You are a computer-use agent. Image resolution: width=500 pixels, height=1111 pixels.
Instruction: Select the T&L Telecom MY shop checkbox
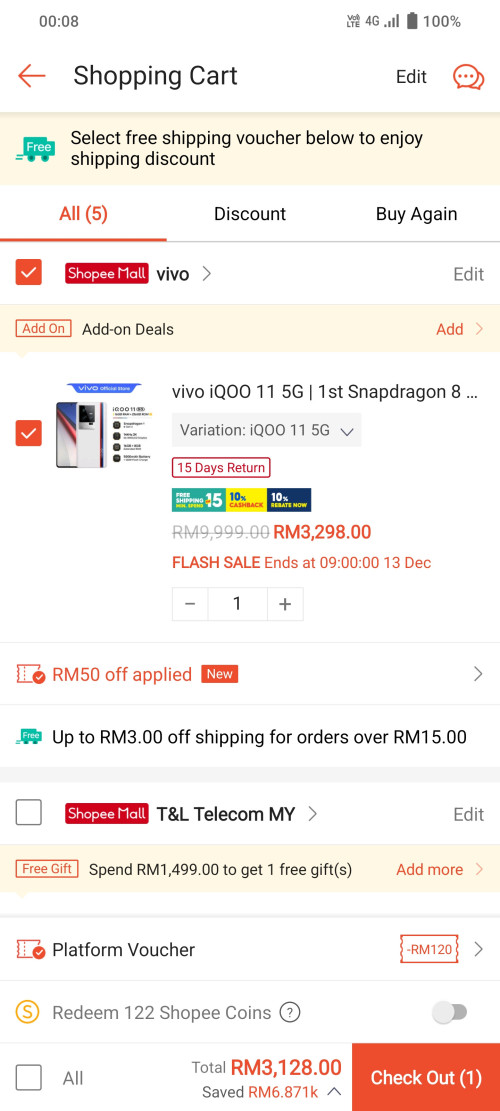(x=29, y=813)
